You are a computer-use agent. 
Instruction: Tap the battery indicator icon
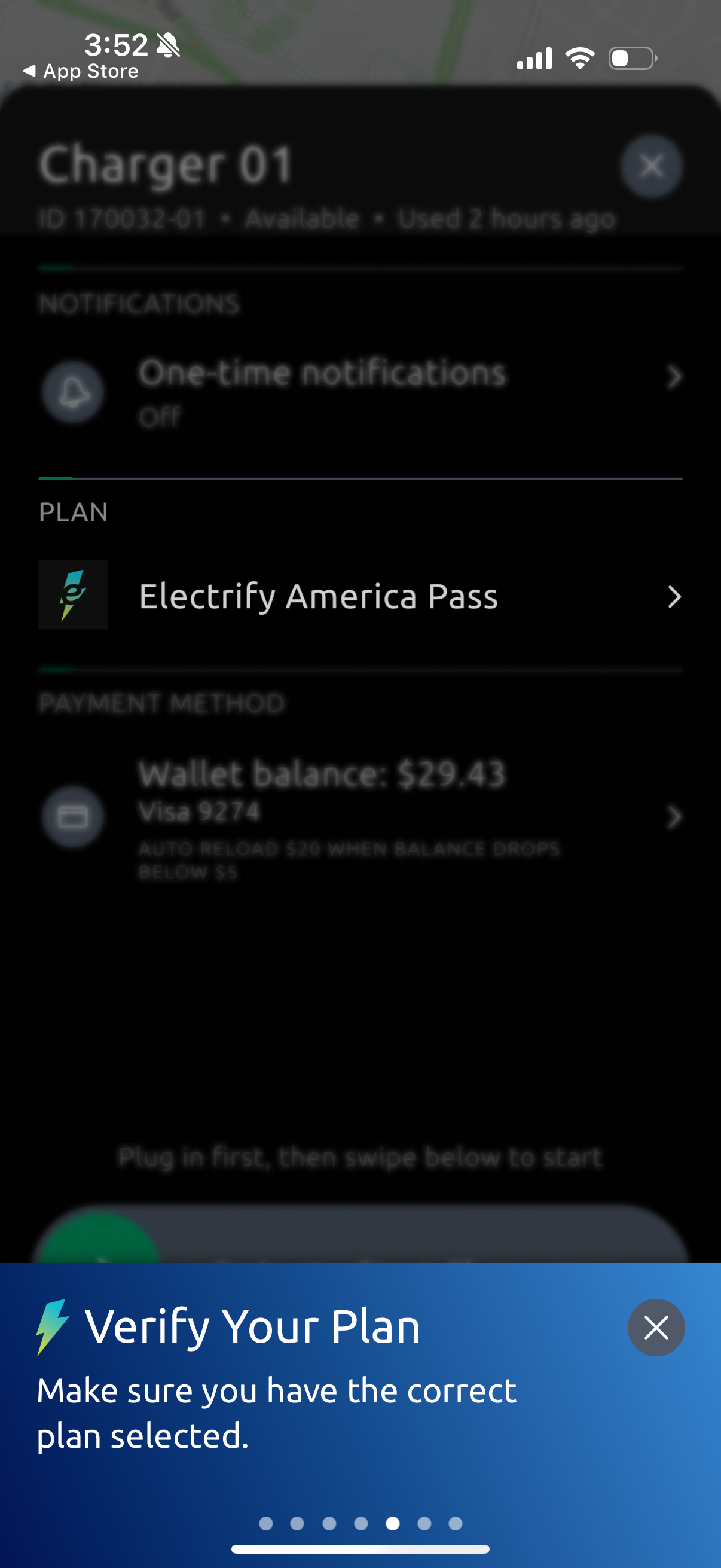pos(631,58)
